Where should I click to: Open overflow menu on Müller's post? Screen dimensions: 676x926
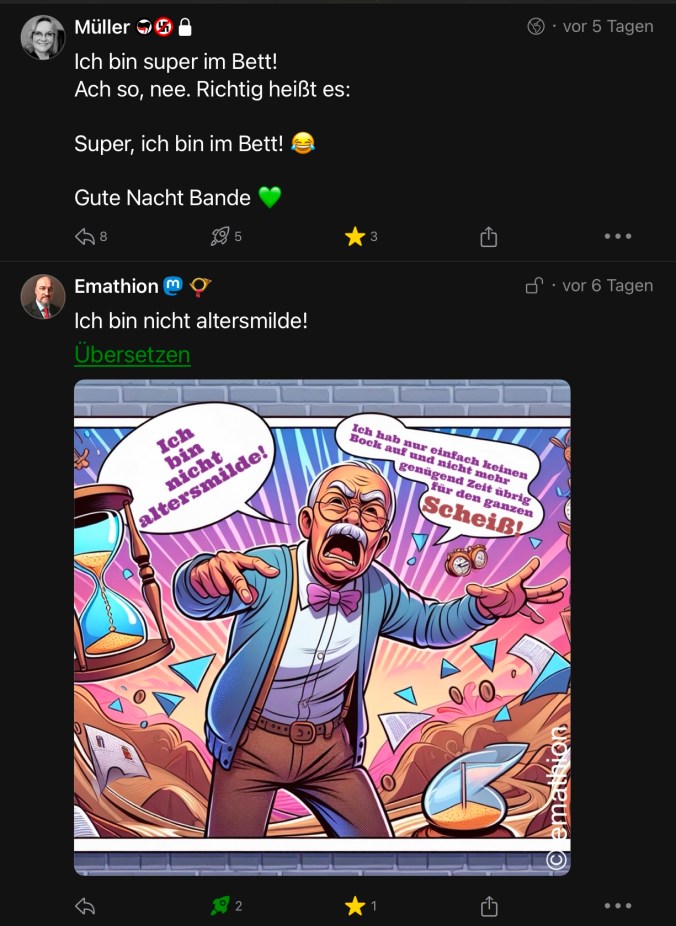pos(618,237)
